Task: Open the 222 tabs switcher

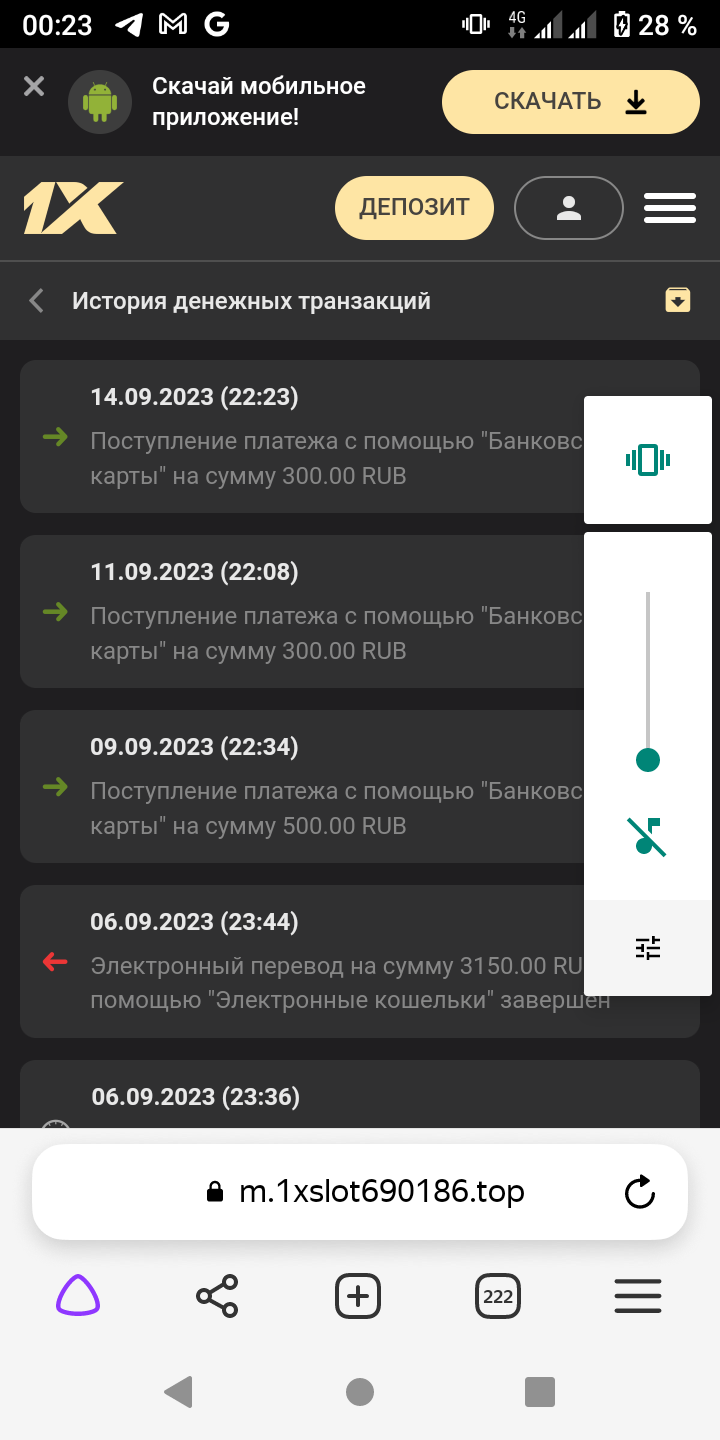Action: click(x=498, y=1297)
